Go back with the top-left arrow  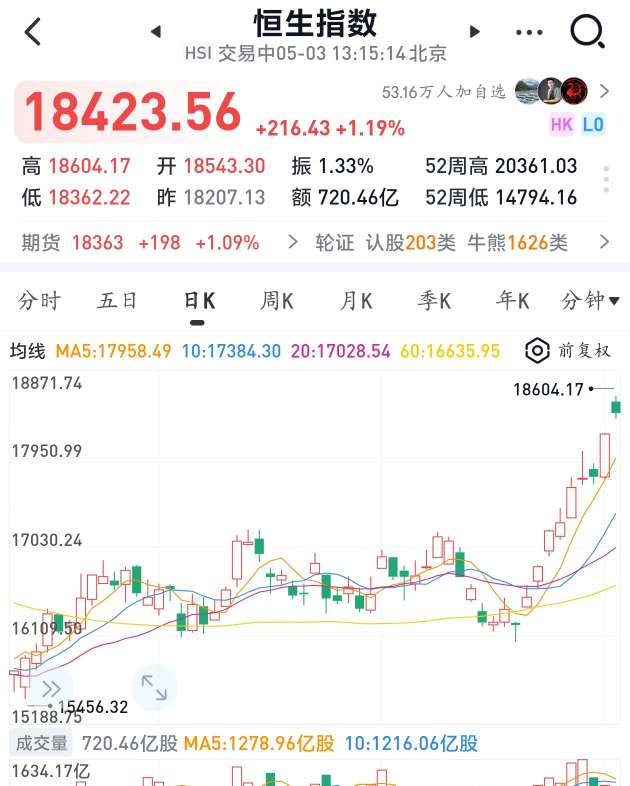[x=33, y=32]
